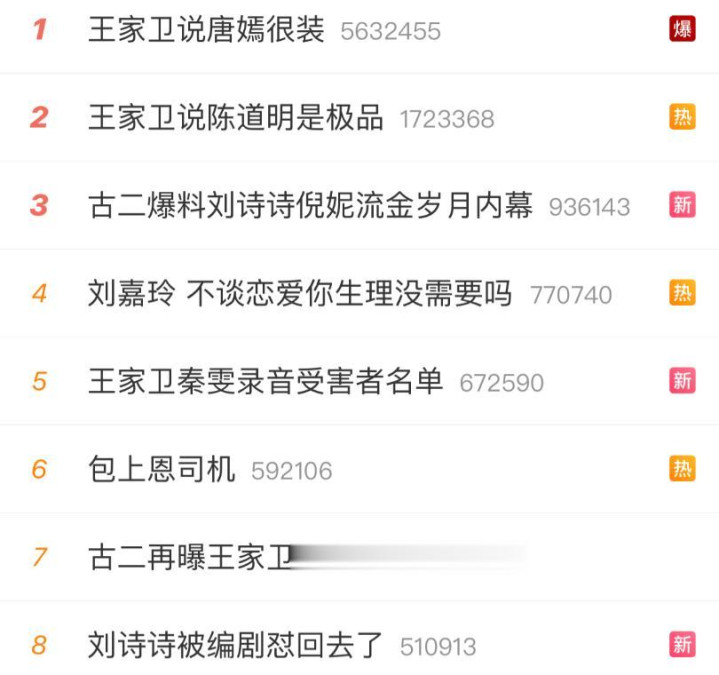View seventh topic 古二再曝王家卫
The height and width of the screenshot is (675, 719).
point(190,556)
